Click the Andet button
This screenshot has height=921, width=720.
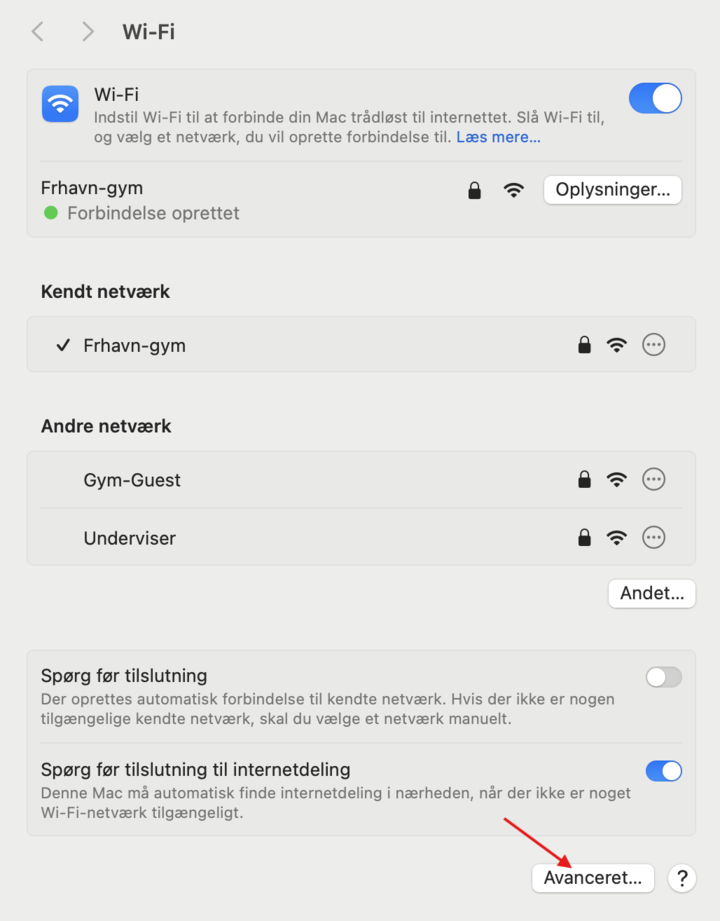click(x=651, y=593)
